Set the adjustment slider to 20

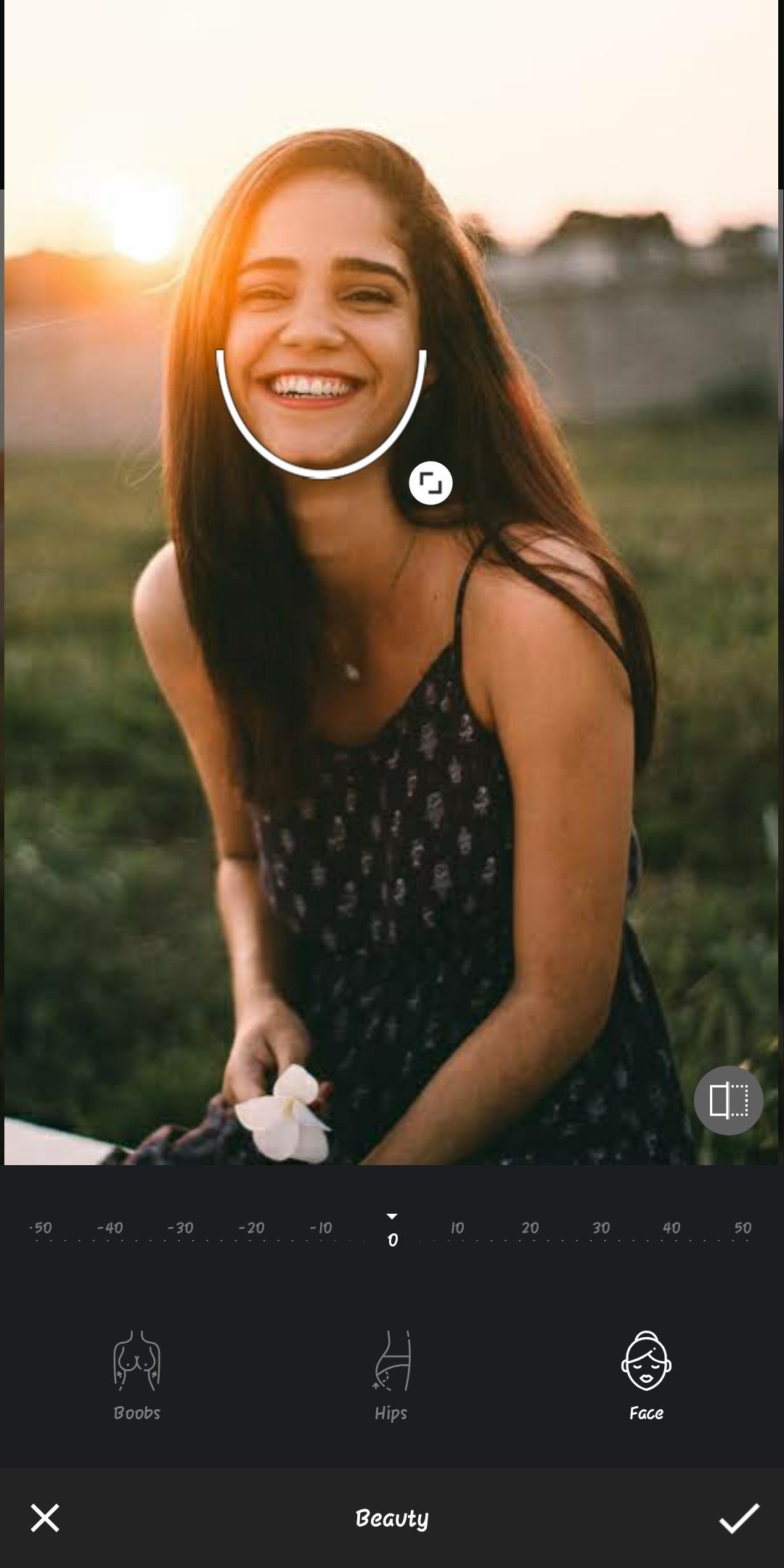coord(530,1238)
